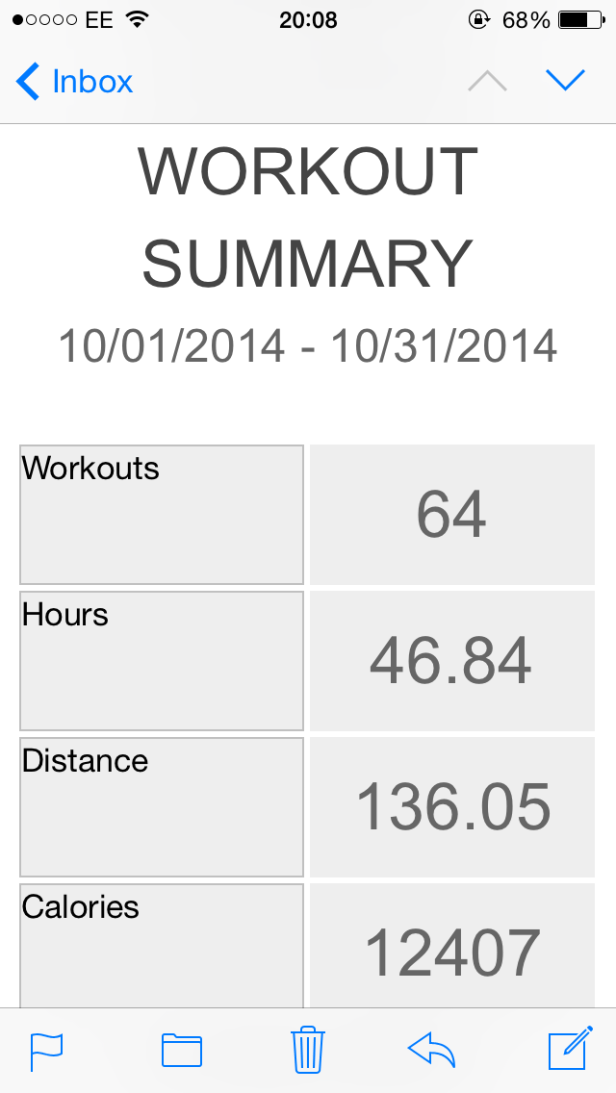Delete this email with trash icon
Viewport: 616px width, 1093px height.
pyautogui.click(x=307, y=1050)
